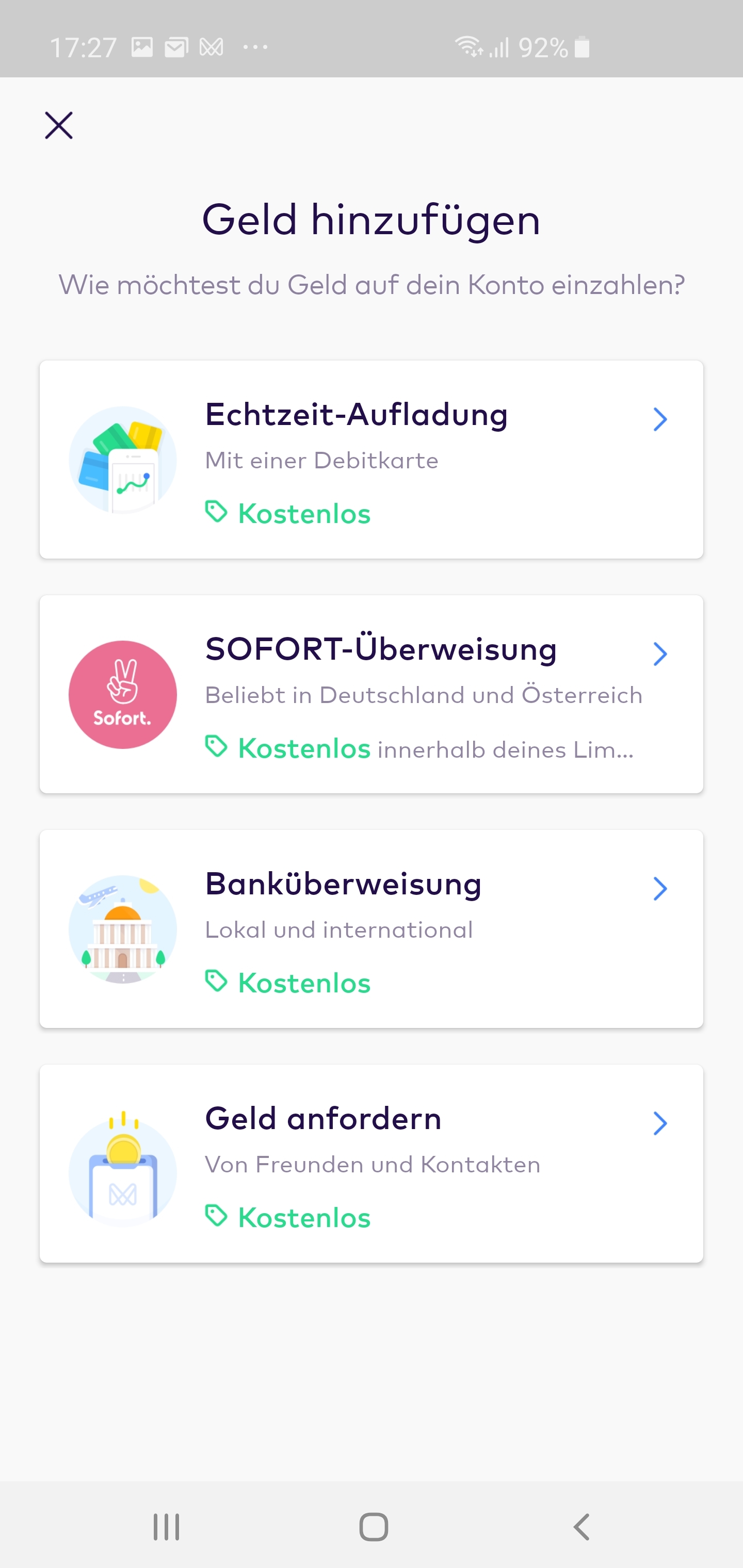Close the Geld hinzufügen screen
The height and width of the screenshot is (1568, 743).
point(59,125)
